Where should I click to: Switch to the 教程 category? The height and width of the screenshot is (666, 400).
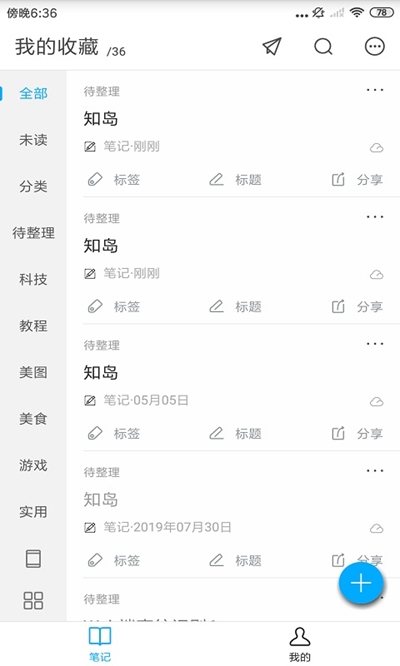pos(33,326)
